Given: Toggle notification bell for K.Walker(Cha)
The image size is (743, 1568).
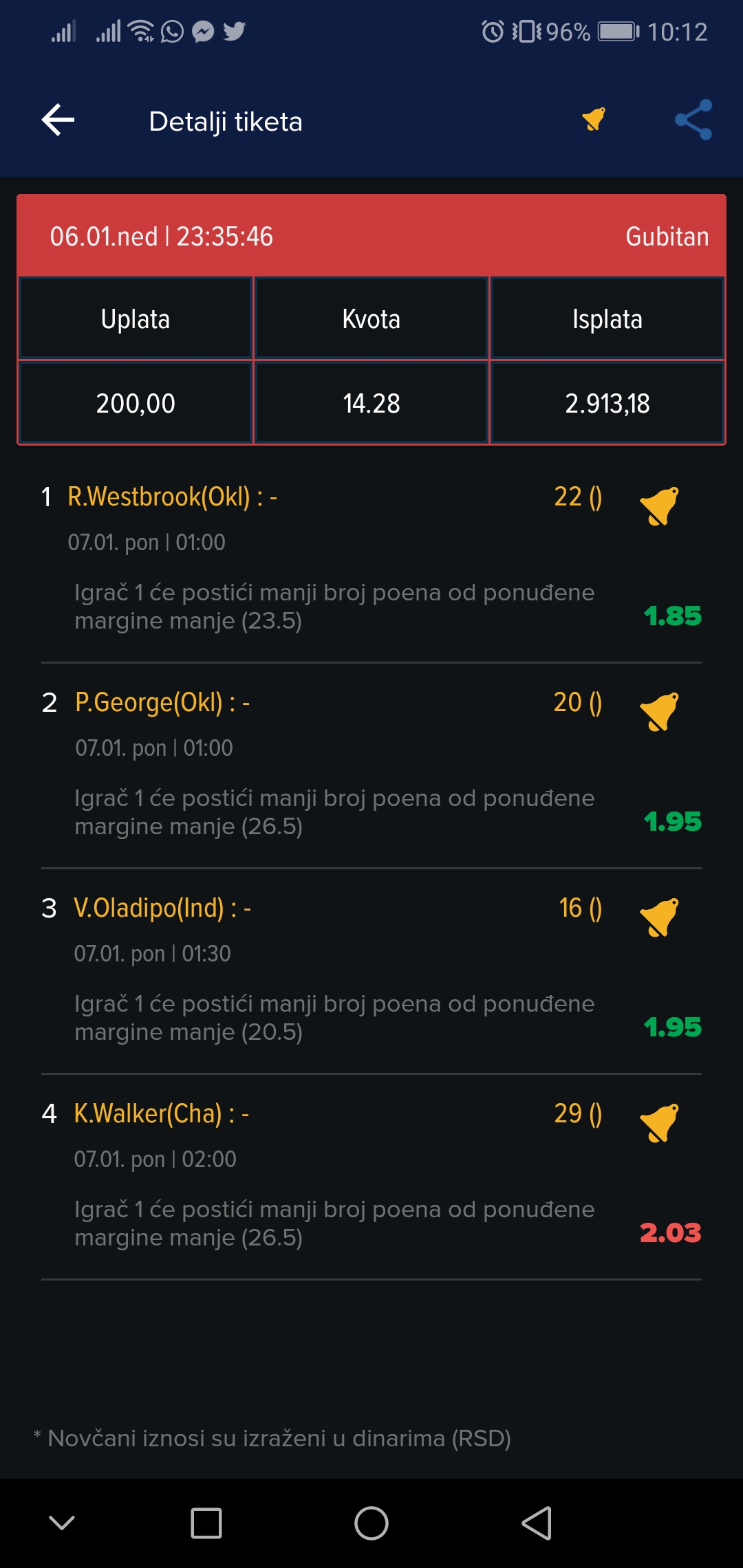Looking at the screenshot, I should coord(659,1123).
